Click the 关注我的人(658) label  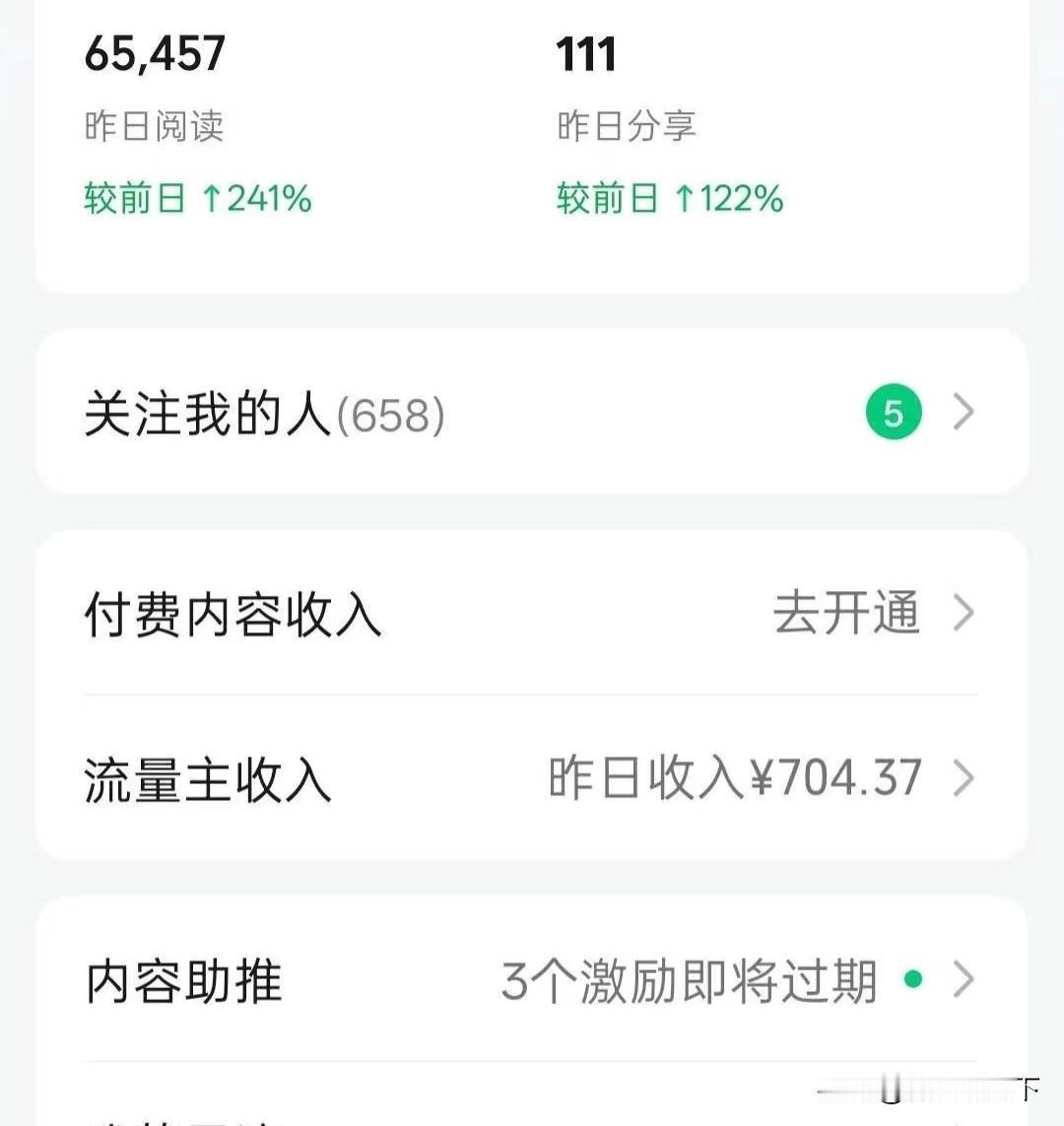coord(264,413)
